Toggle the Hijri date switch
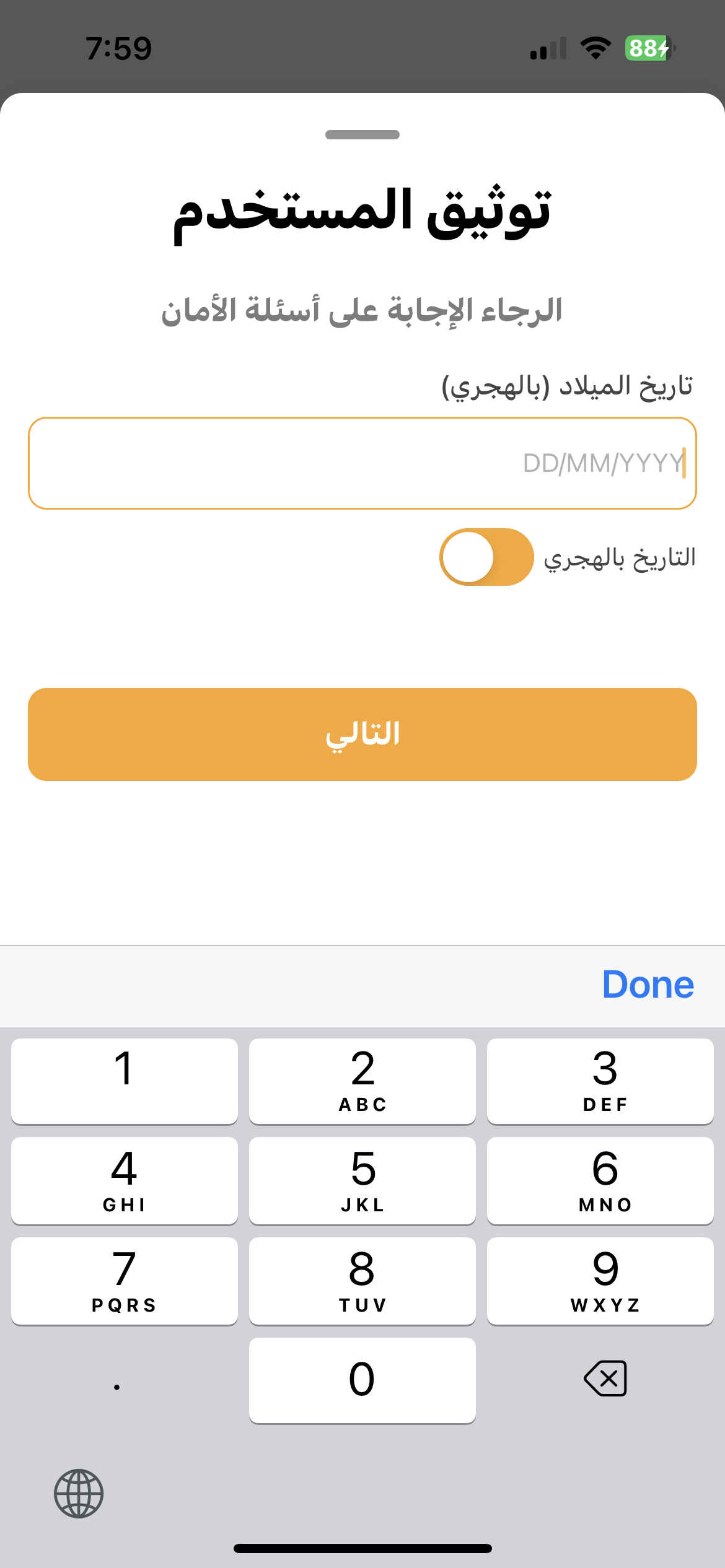Image resolution: width=725 pixels, height=1568 pixels. tap(486, 557)
